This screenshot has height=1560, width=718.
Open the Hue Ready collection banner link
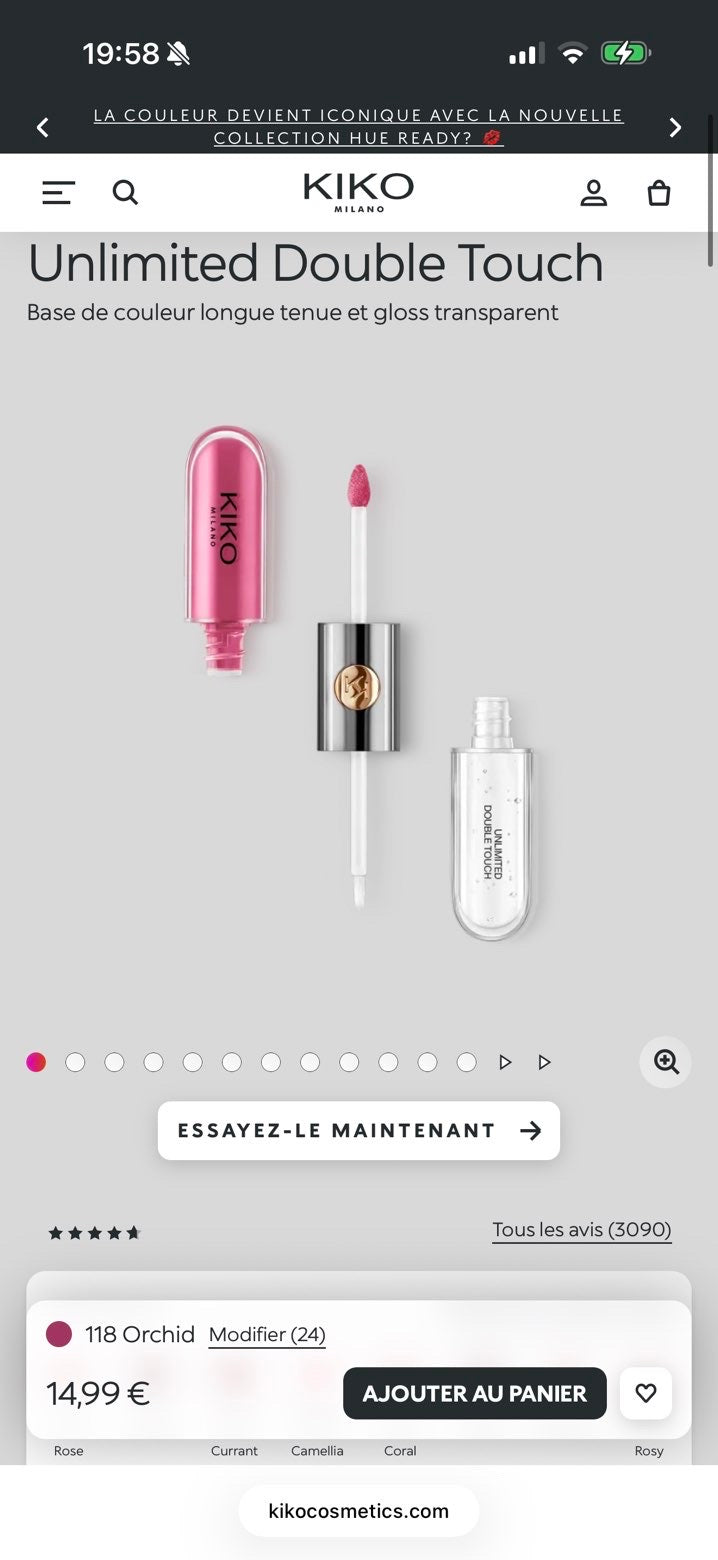(x=359, y=127)
